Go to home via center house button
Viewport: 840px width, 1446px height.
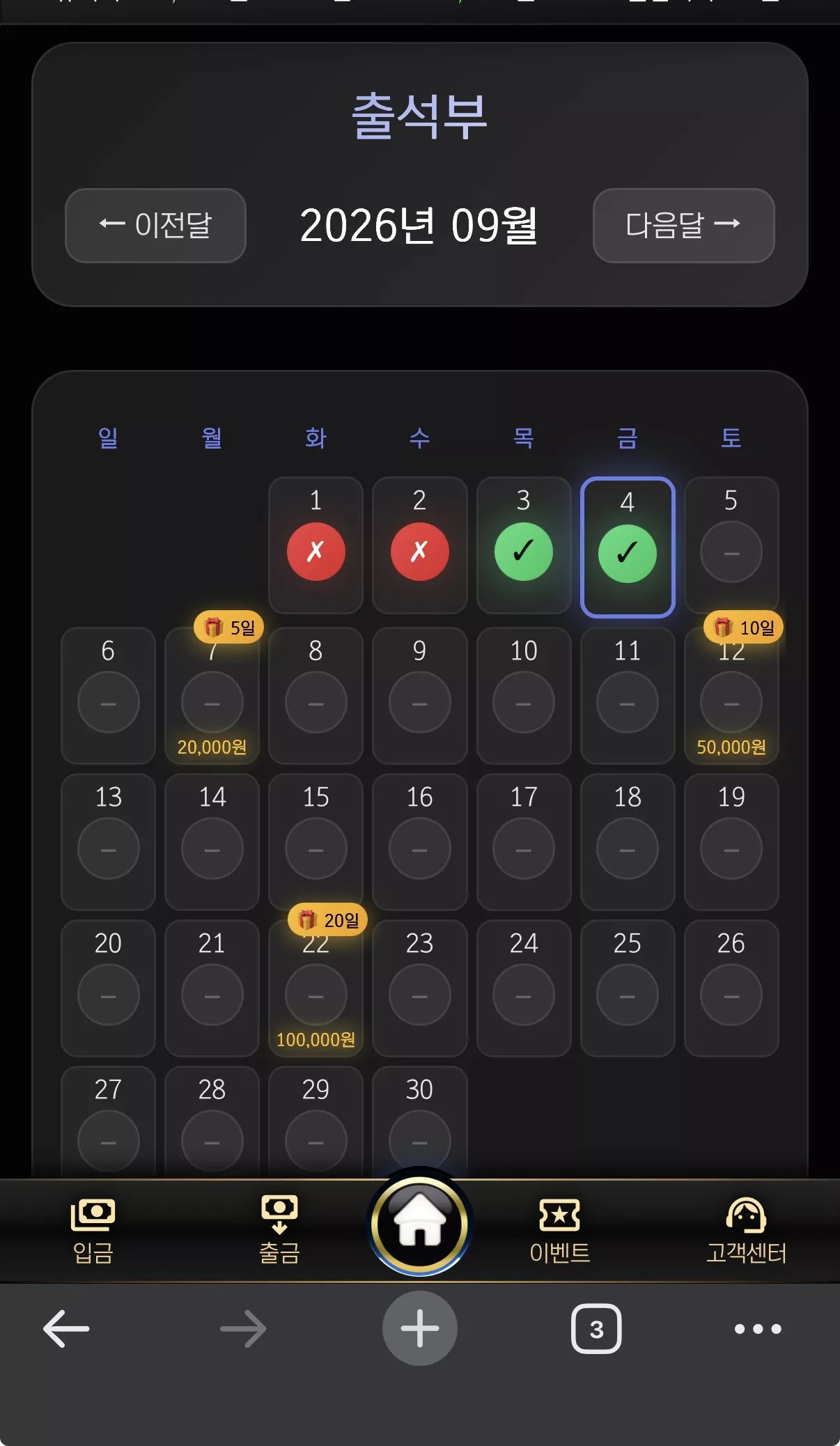[420, 1224]
